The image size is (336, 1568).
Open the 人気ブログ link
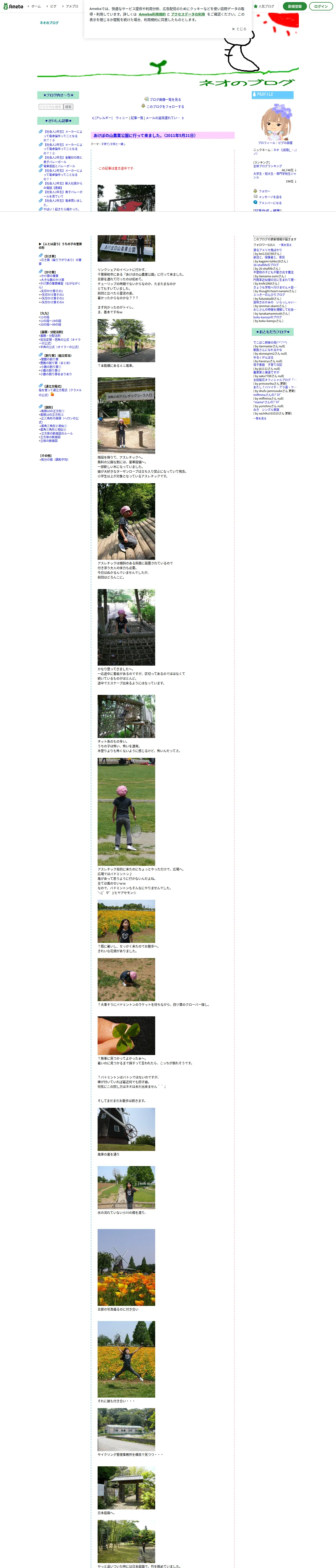click(264, 6)
